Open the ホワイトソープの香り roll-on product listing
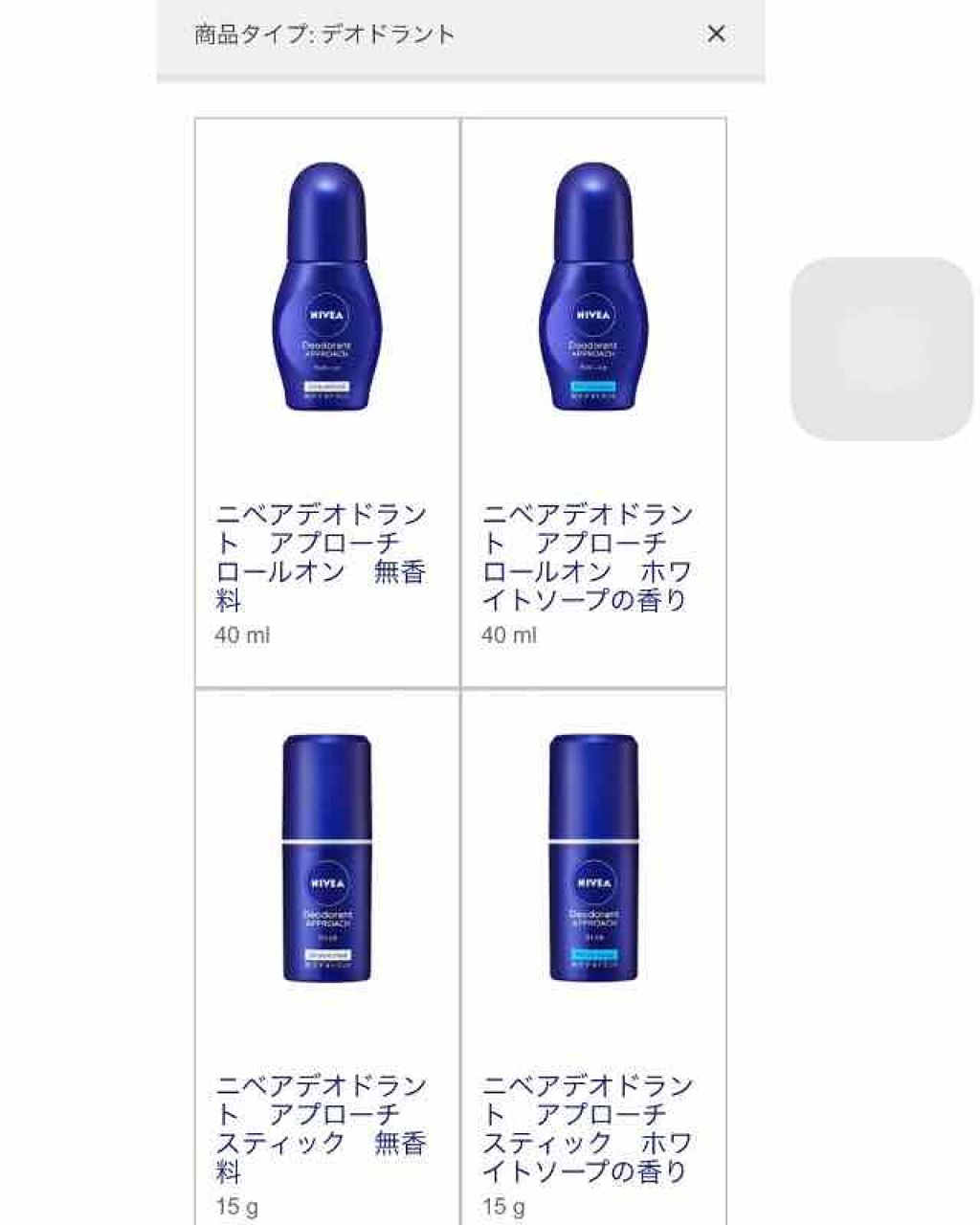This screenshot has width=980, height=1225. click(590, 555)
